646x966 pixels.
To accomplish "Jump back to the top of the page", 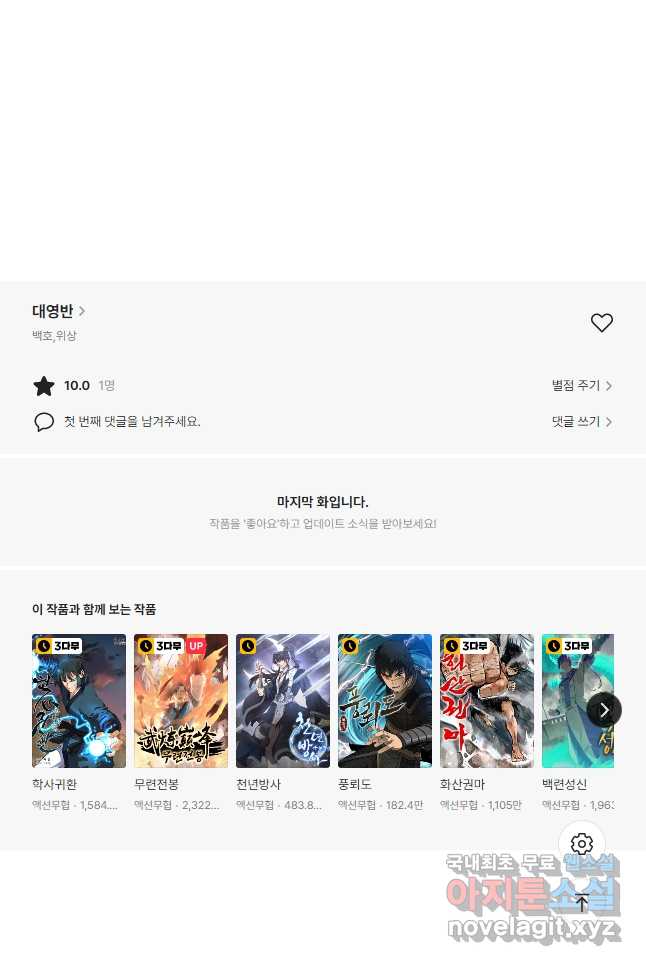I will coord(582,902).
